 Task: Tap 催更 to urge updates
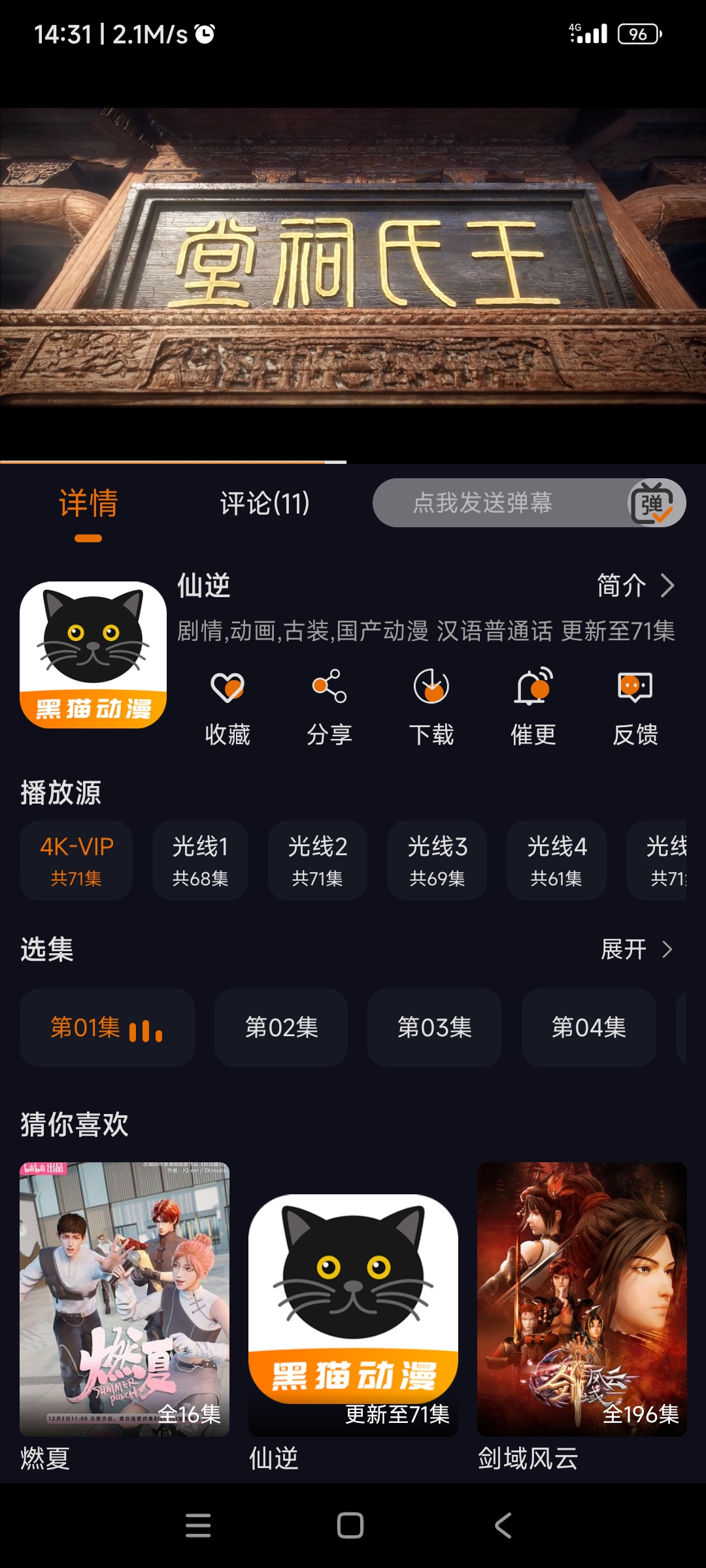(533, 707)
